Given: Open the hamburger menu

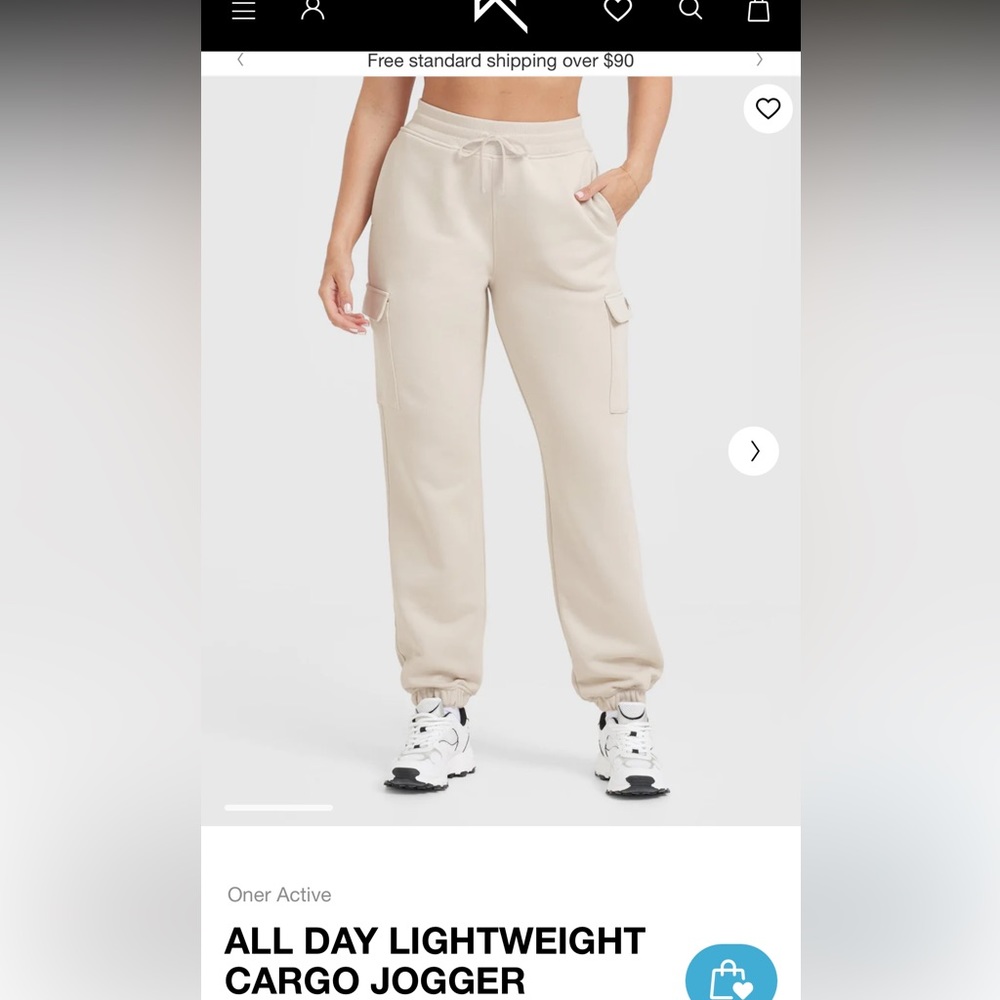Looking at the screenshot, I should tap(244, 11).
